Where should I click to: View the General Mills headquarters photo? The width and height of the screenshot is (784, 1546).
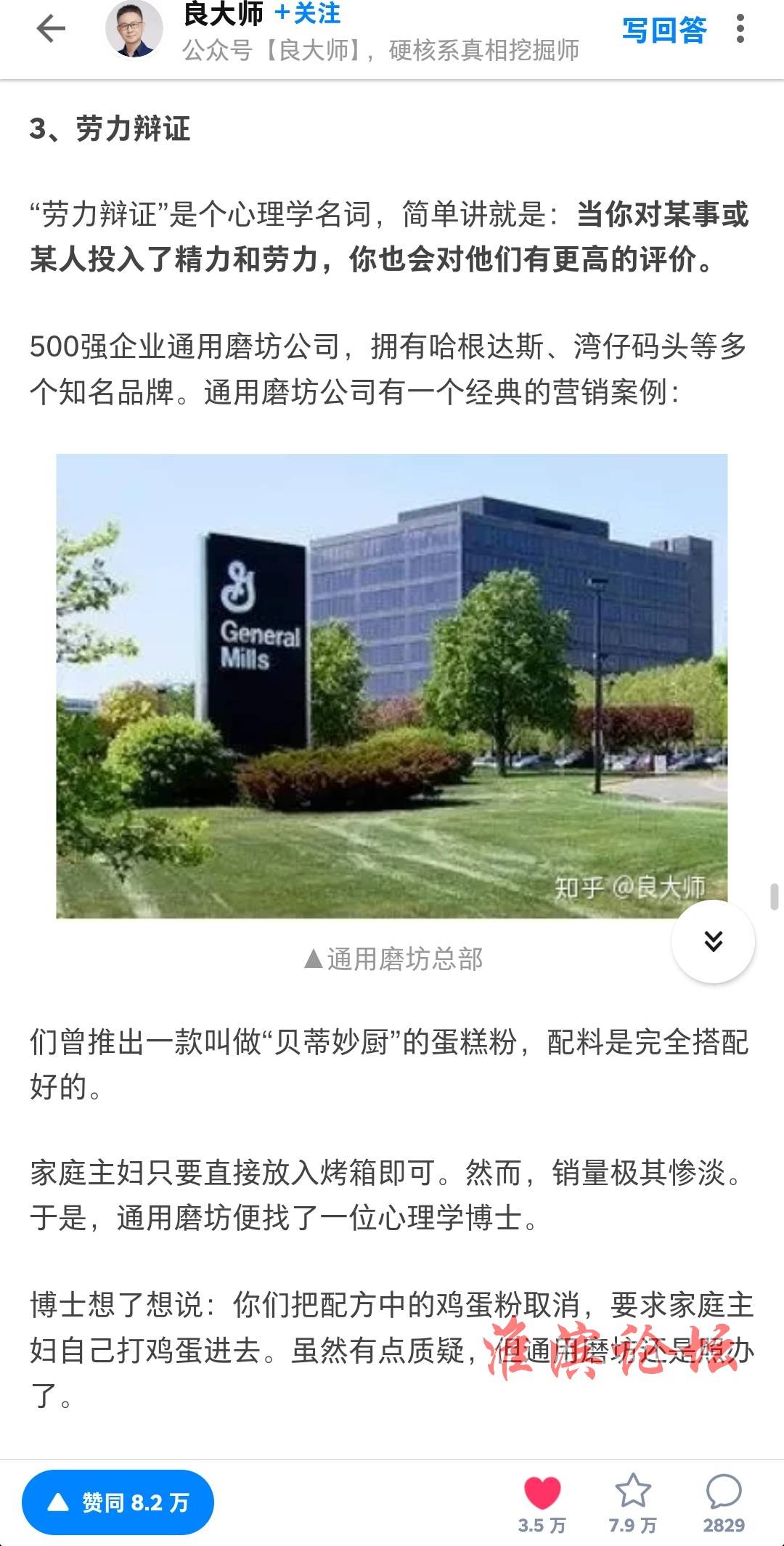[392, 686]
